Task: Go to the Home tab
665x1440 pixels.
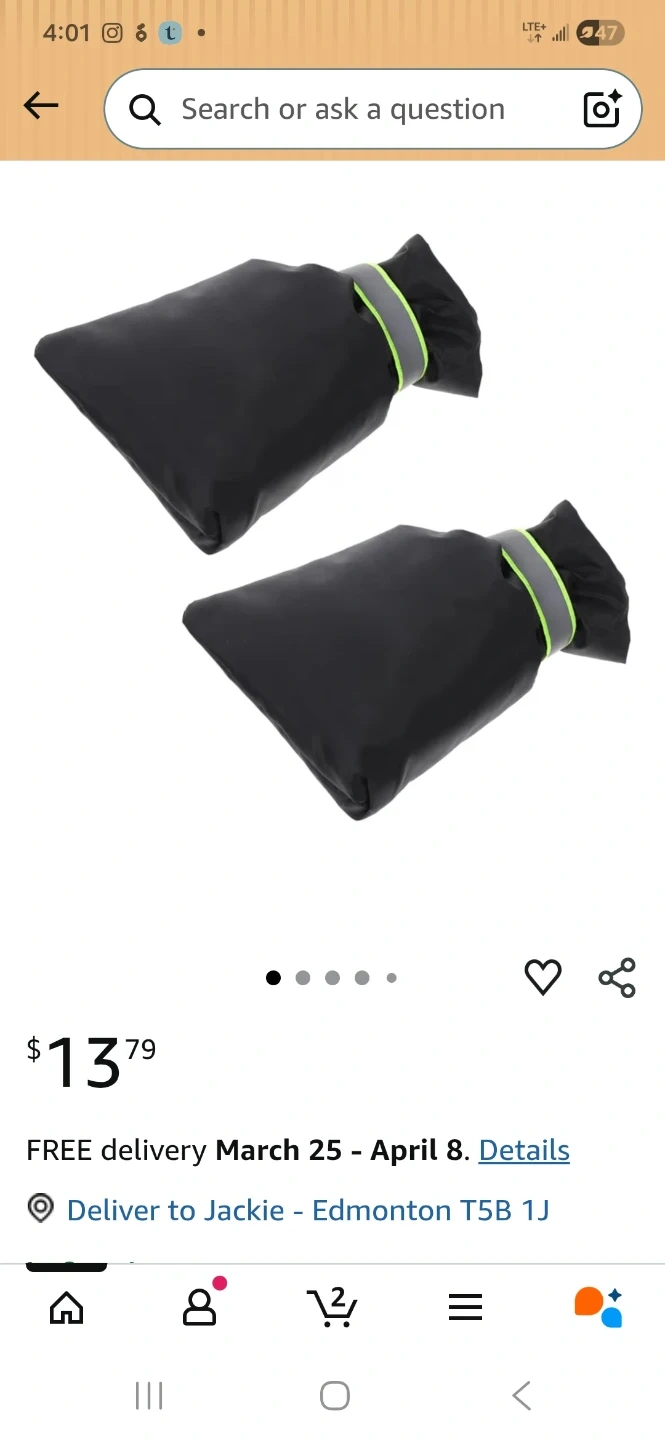Action: click(67, 1307)
